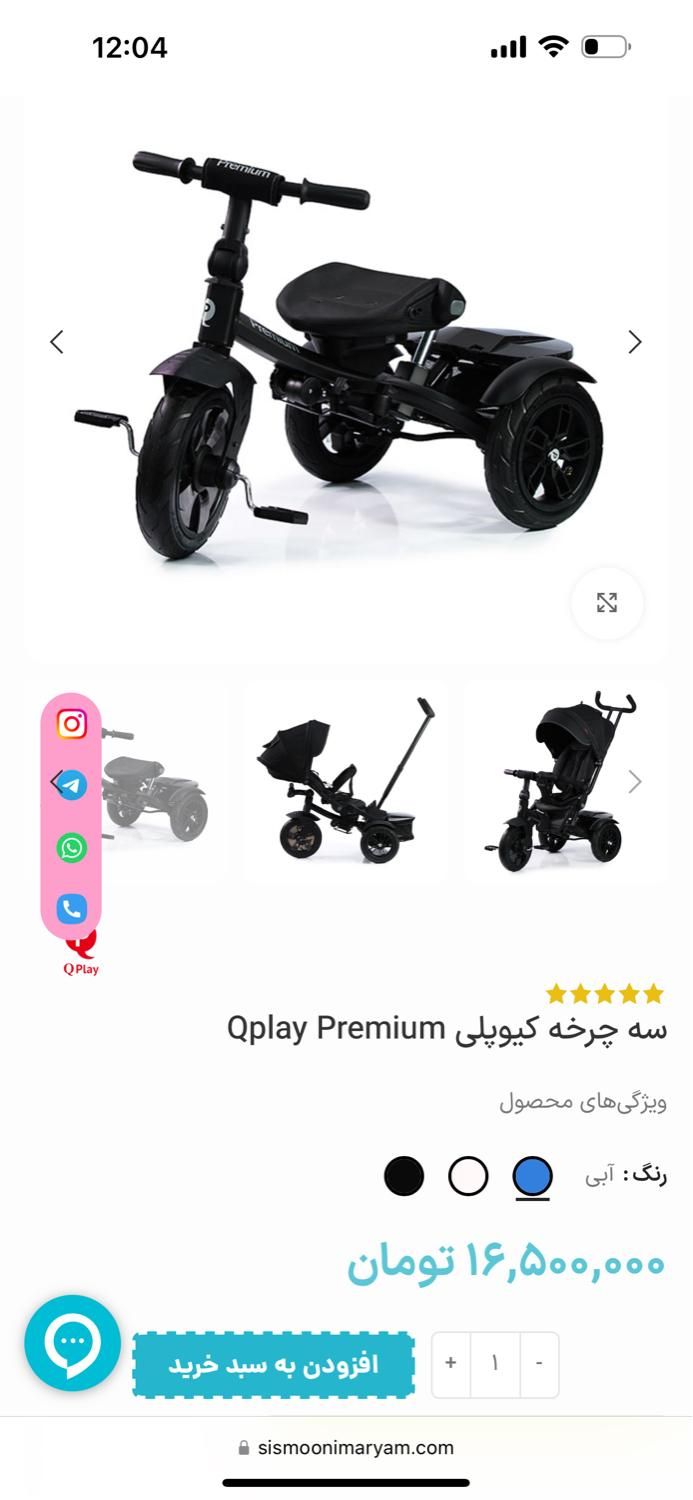The width and height of the screenshot is (693, 1500).
Task: Show the next product image
Action: pyautogui.click(x=635, y=342)
